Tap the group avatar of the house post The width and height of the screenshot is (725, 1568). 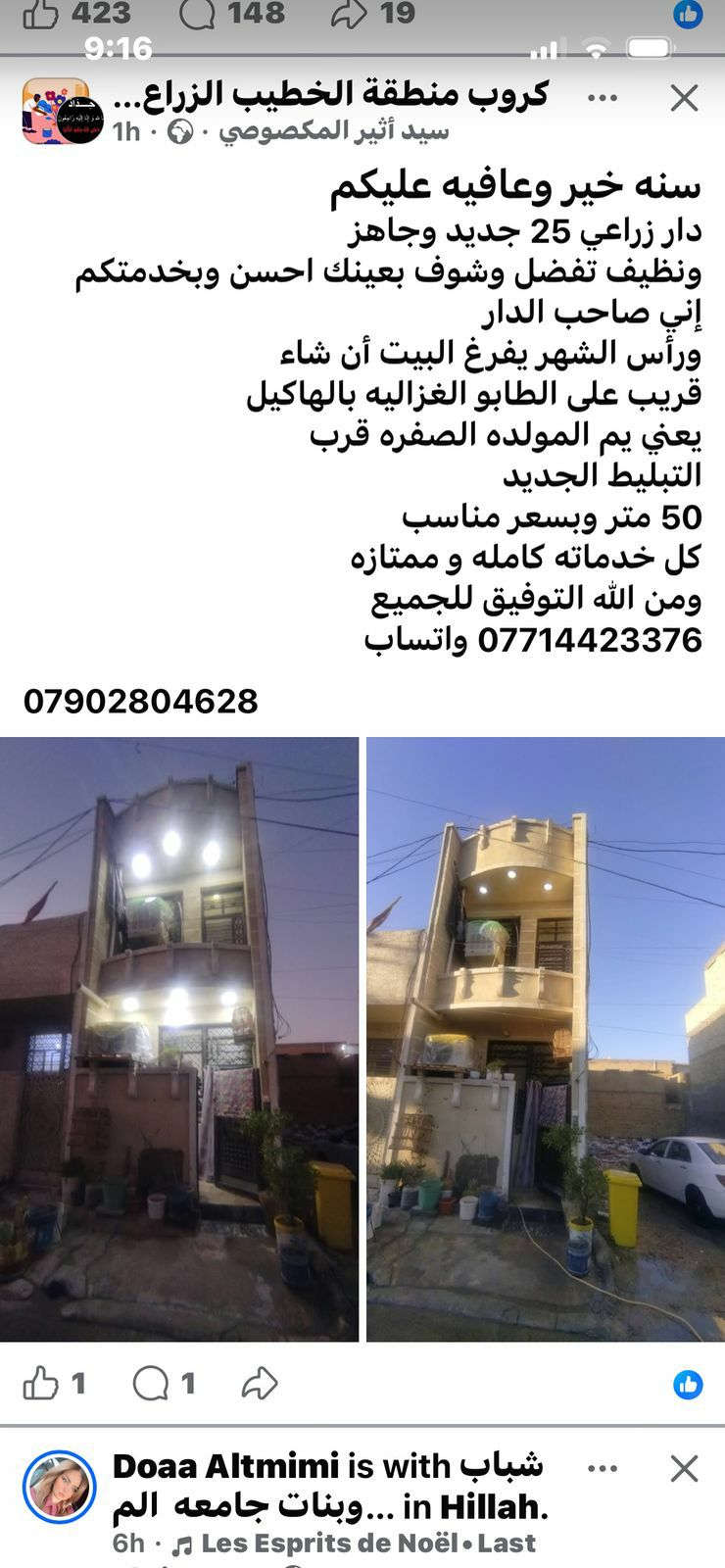pos(57,111)
